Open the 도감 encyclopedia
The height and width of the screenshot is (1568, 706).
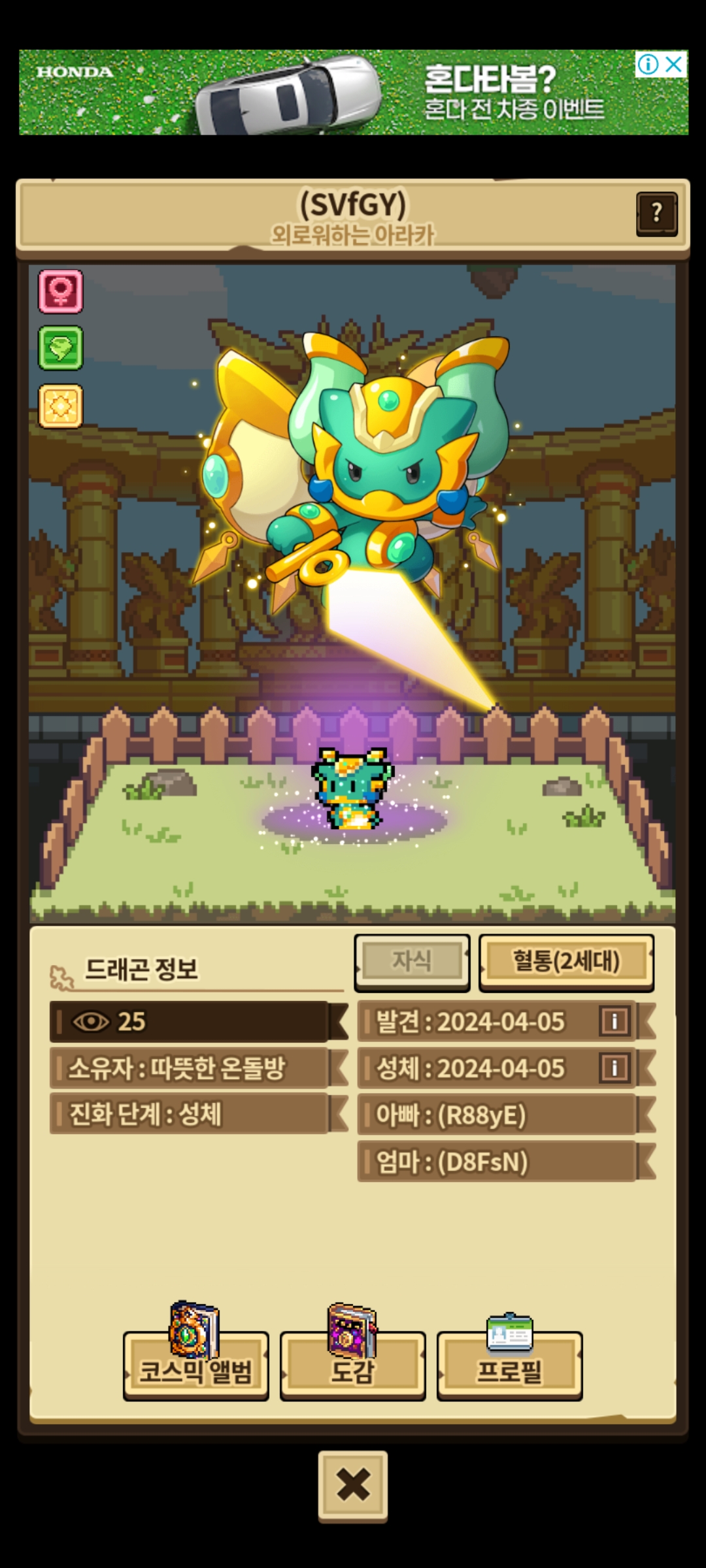pyautogui.click(x=352, y=1365)
